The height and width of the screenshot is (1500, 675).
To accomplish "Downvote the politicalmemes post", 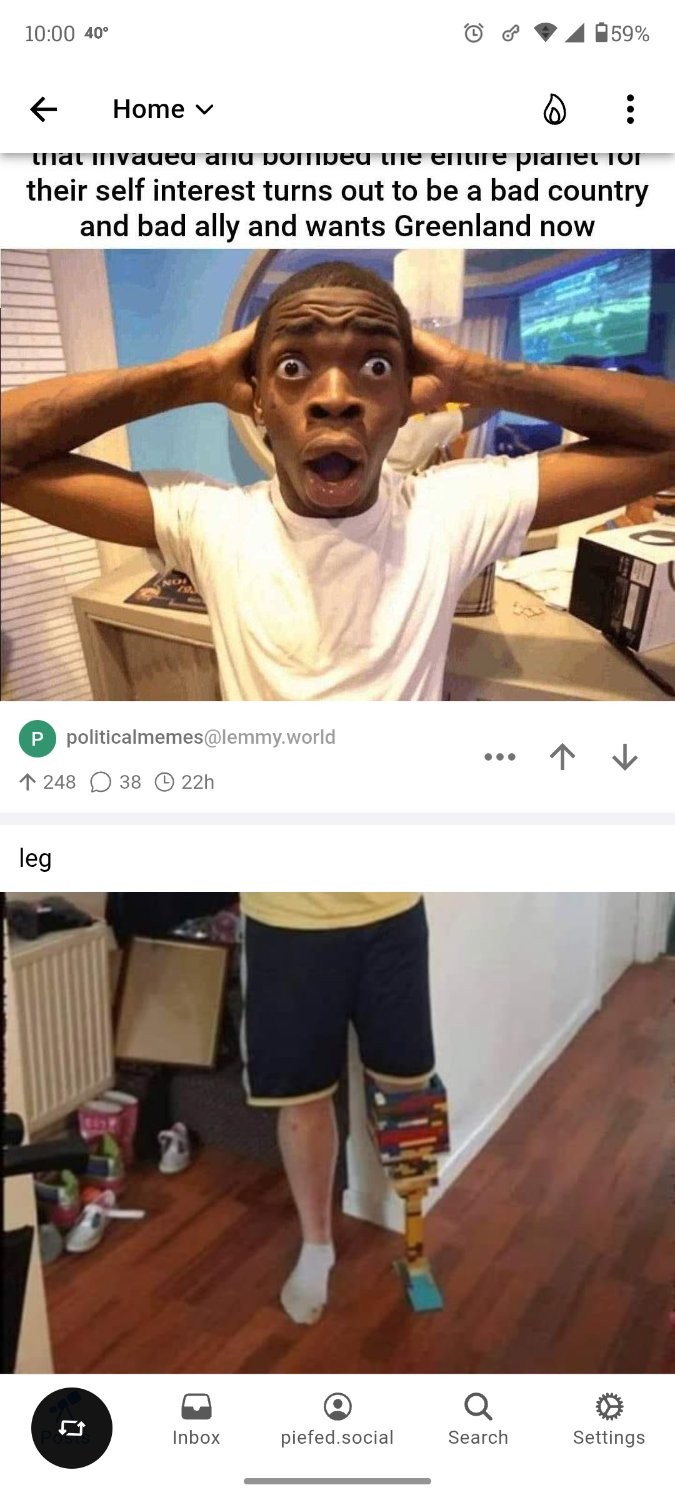I will (624, 758).
